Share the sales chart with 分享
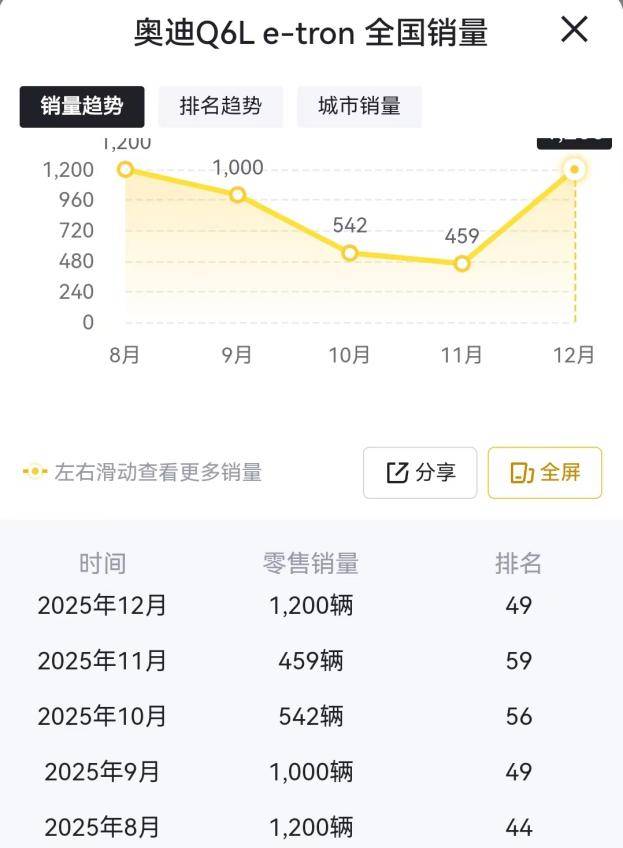Screen dimensions: 623x848 (420, 473)
